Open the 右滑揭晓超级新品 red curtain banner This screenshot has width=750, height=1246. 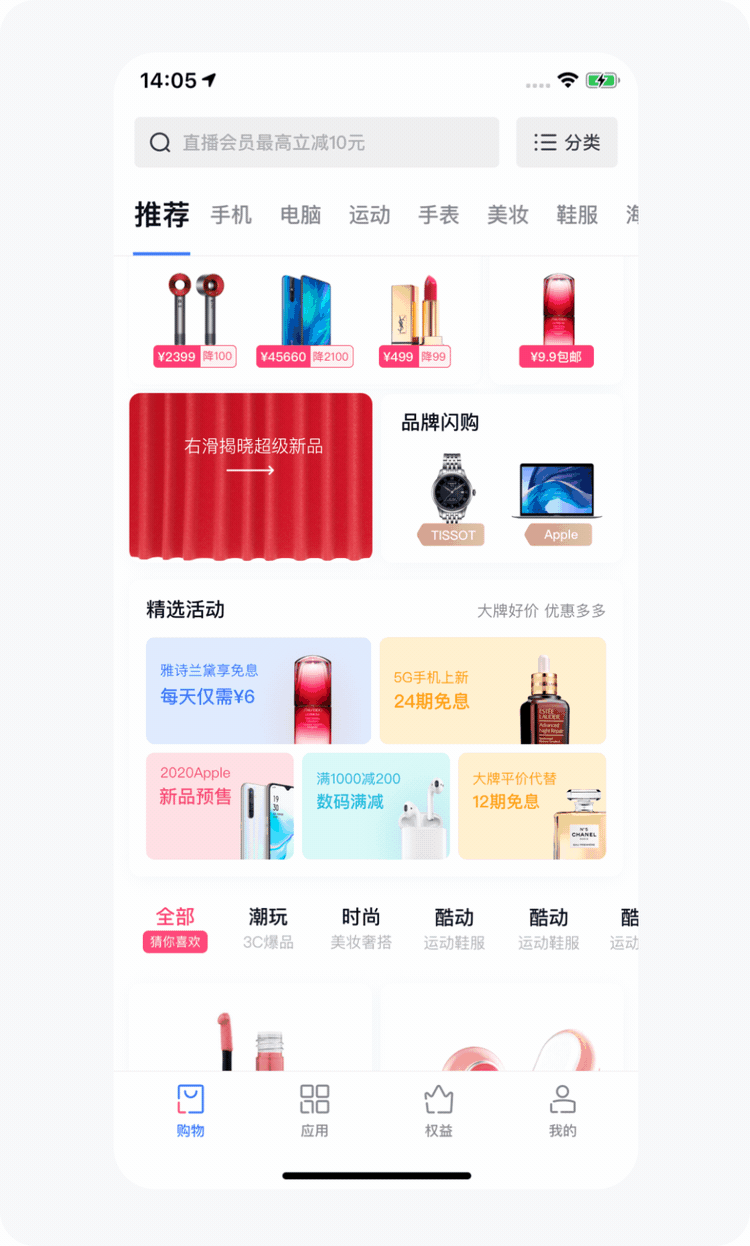click(x=251, y=476)
